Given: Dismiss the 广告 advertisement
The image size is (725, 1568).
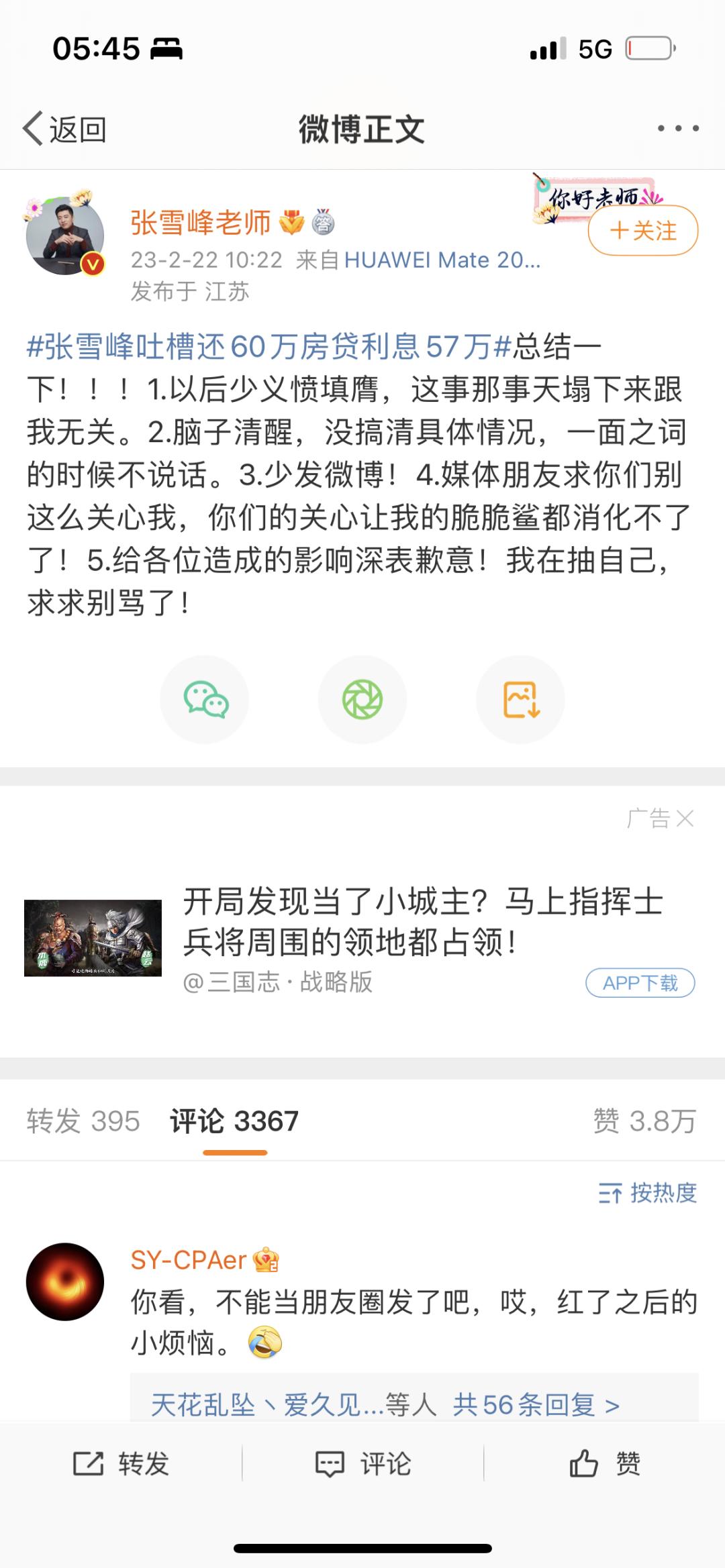Looking at the screenshot, I should tap(685, 819).
